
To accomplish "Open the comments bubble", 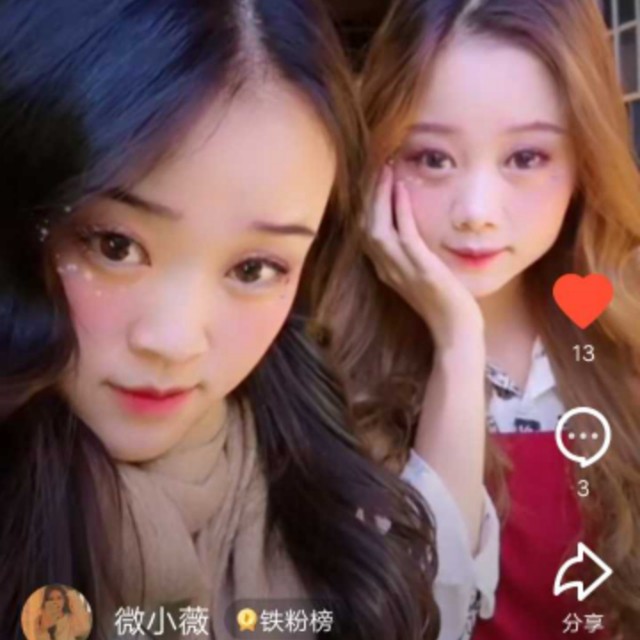I will [583, 437].
